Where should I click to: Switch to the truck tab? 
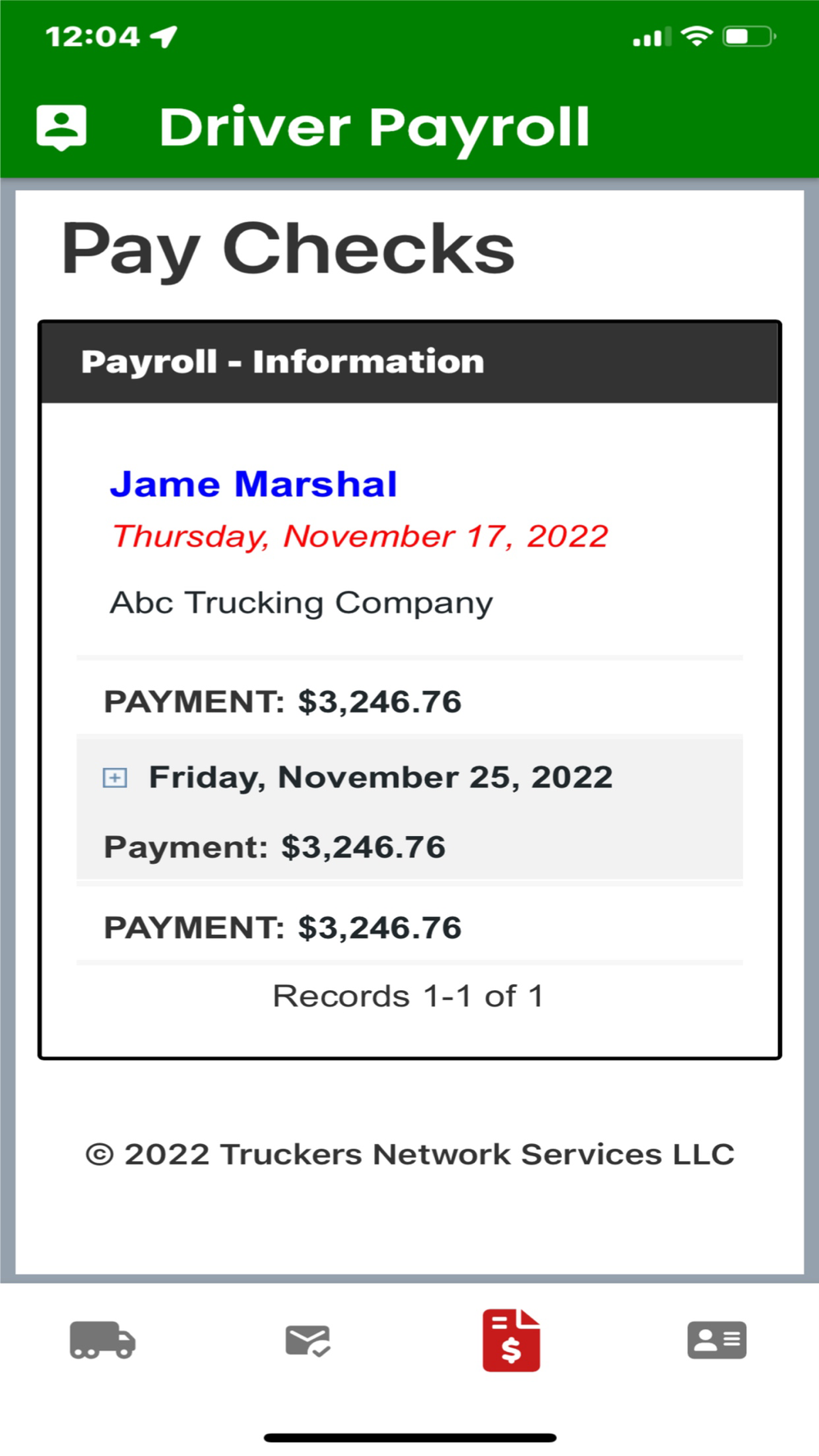(102, 1341)
